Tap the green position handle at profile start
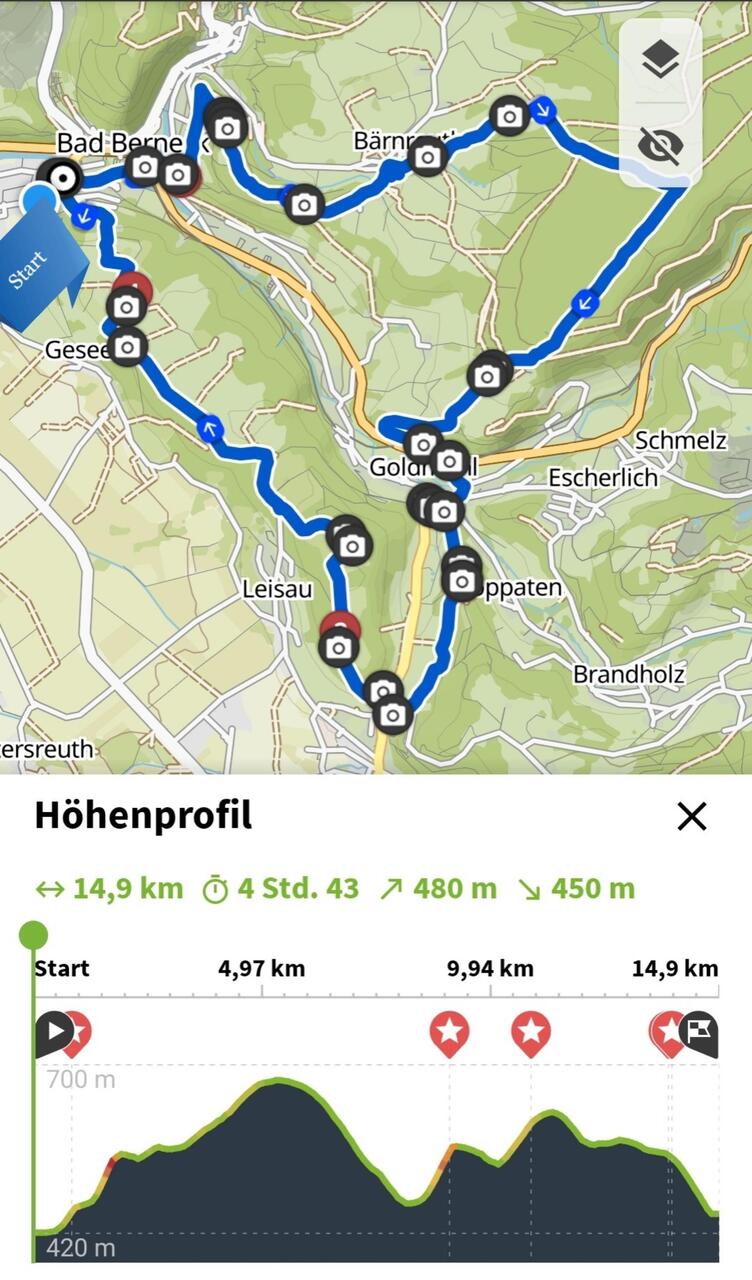Image resolution: width=752 pixels, height=1280 pixels. (x=34, y=936)
